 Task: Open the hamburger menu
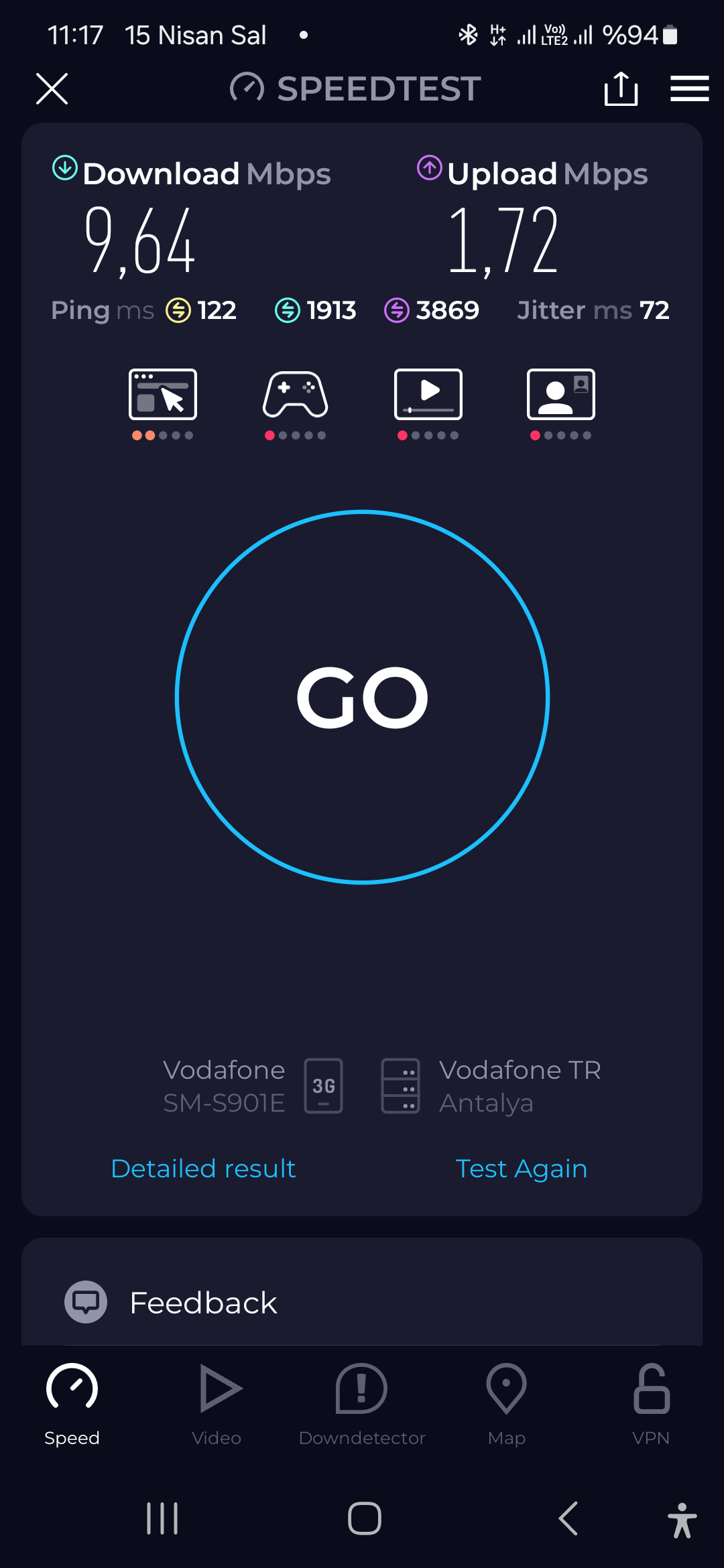[x=689, y=88]
